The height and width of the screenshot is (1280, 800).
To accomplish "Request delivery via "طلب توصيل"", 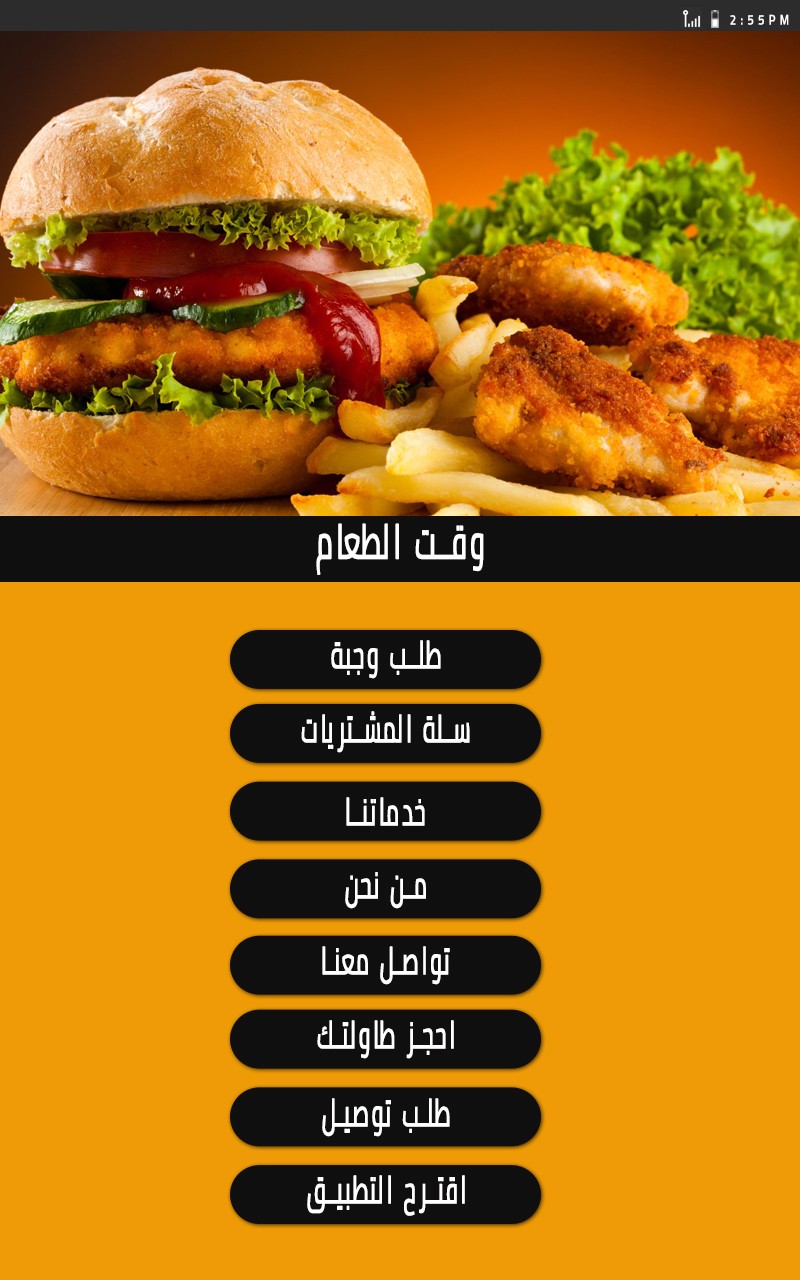I will [385, 1116].
